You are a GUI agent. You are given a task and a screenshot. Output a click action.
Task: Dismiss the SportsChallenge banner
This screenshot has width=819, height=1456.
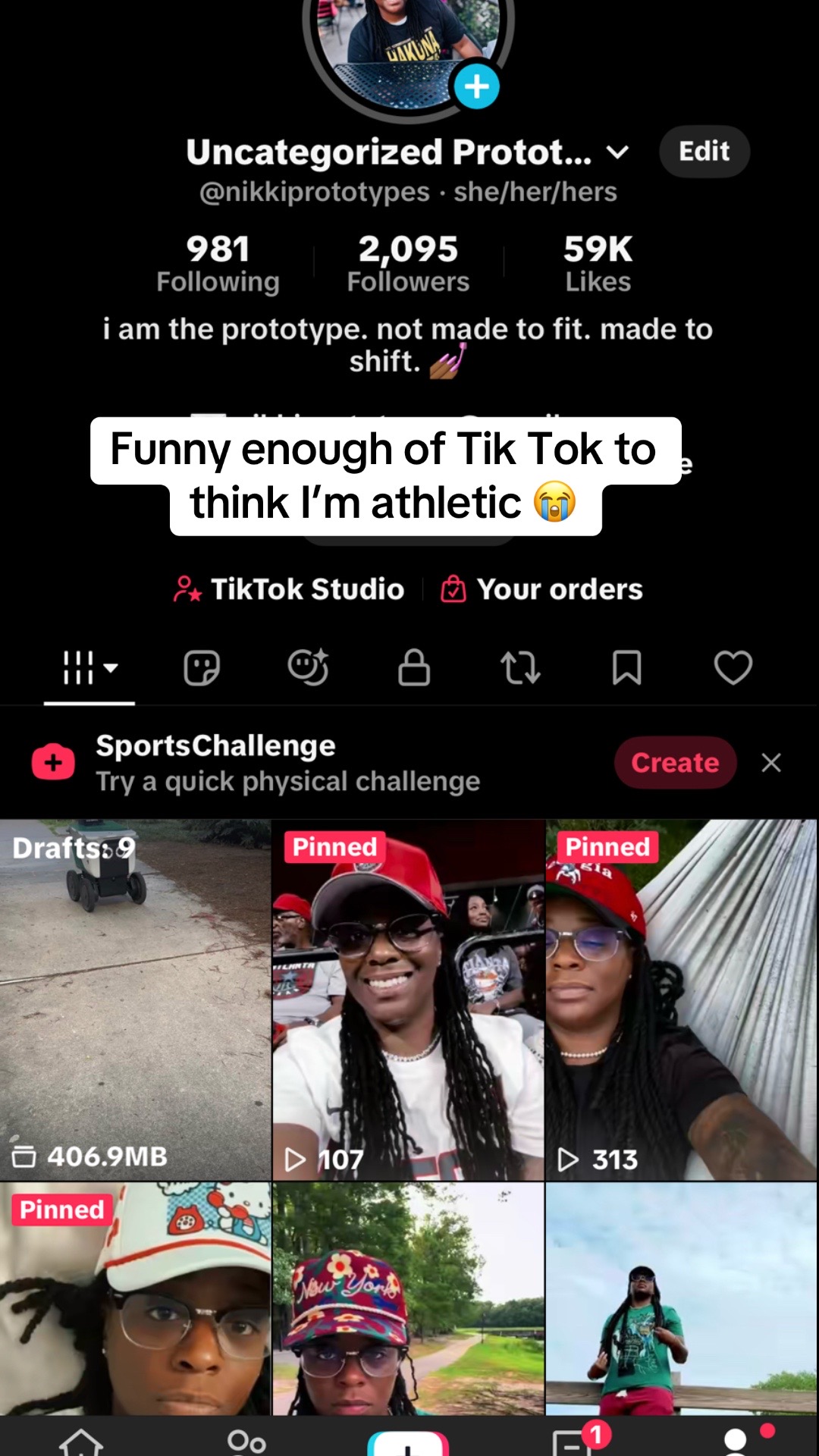tap(771, 762)
